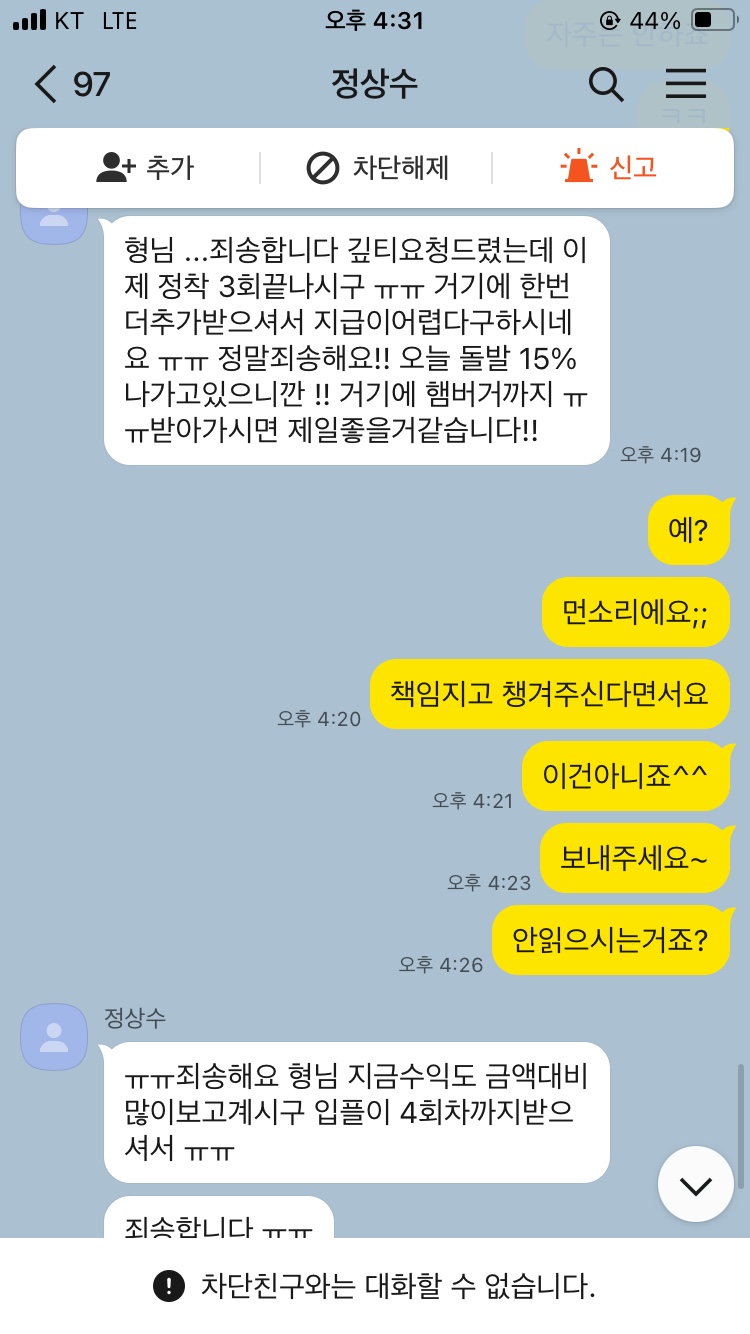
Task: Add 정상수 as a friend with 추가
Action: click(145, 168)
